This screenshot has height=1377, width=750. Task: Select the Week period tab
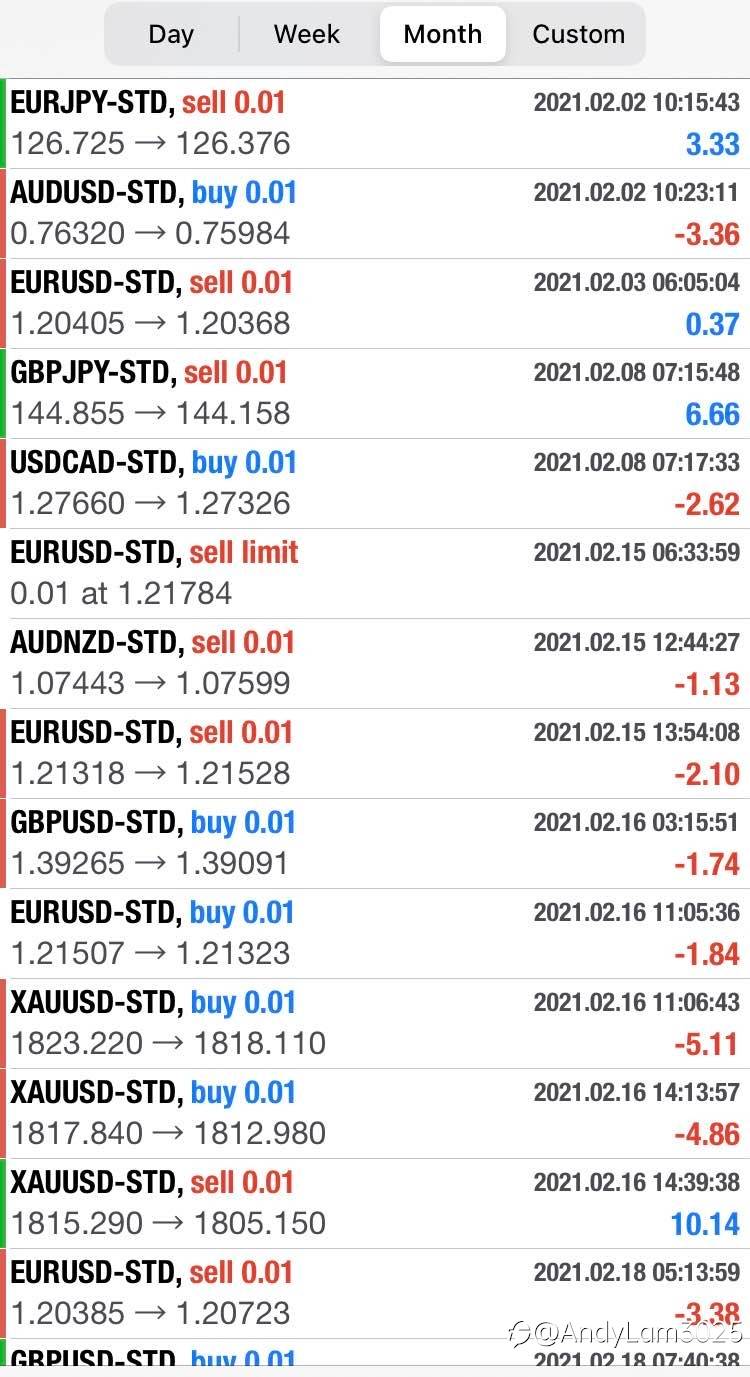307,34
